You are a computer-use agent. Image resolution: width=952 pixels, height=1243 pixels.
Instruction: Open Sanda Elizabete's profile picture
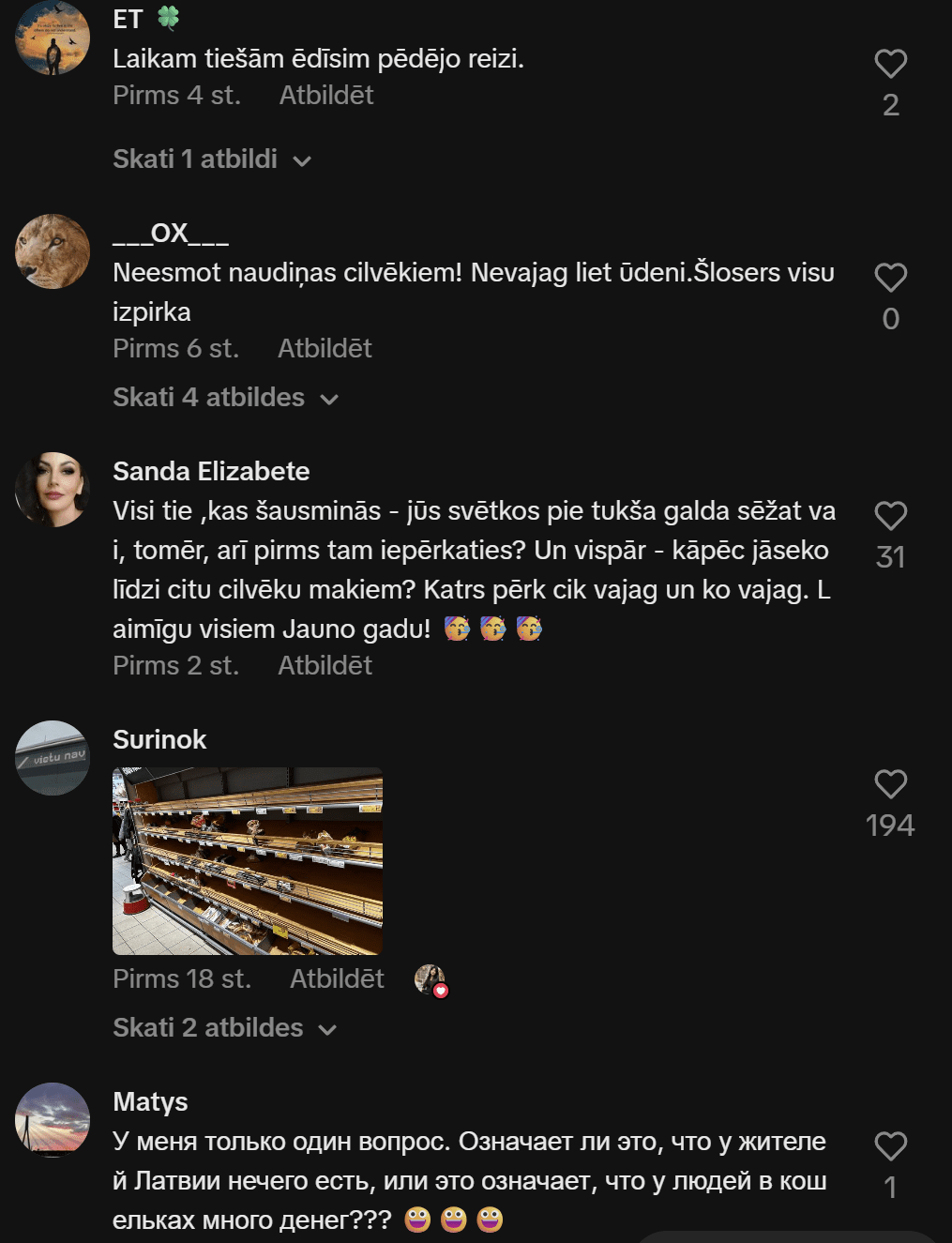(x=53, y=490)
